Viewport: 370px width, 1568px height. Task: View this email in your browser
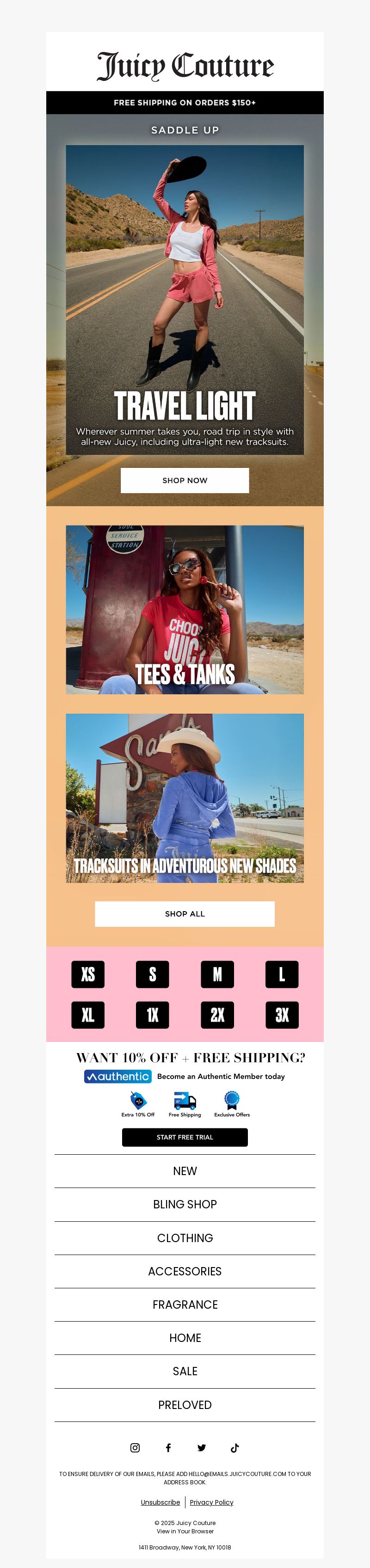coord(185,1530)
